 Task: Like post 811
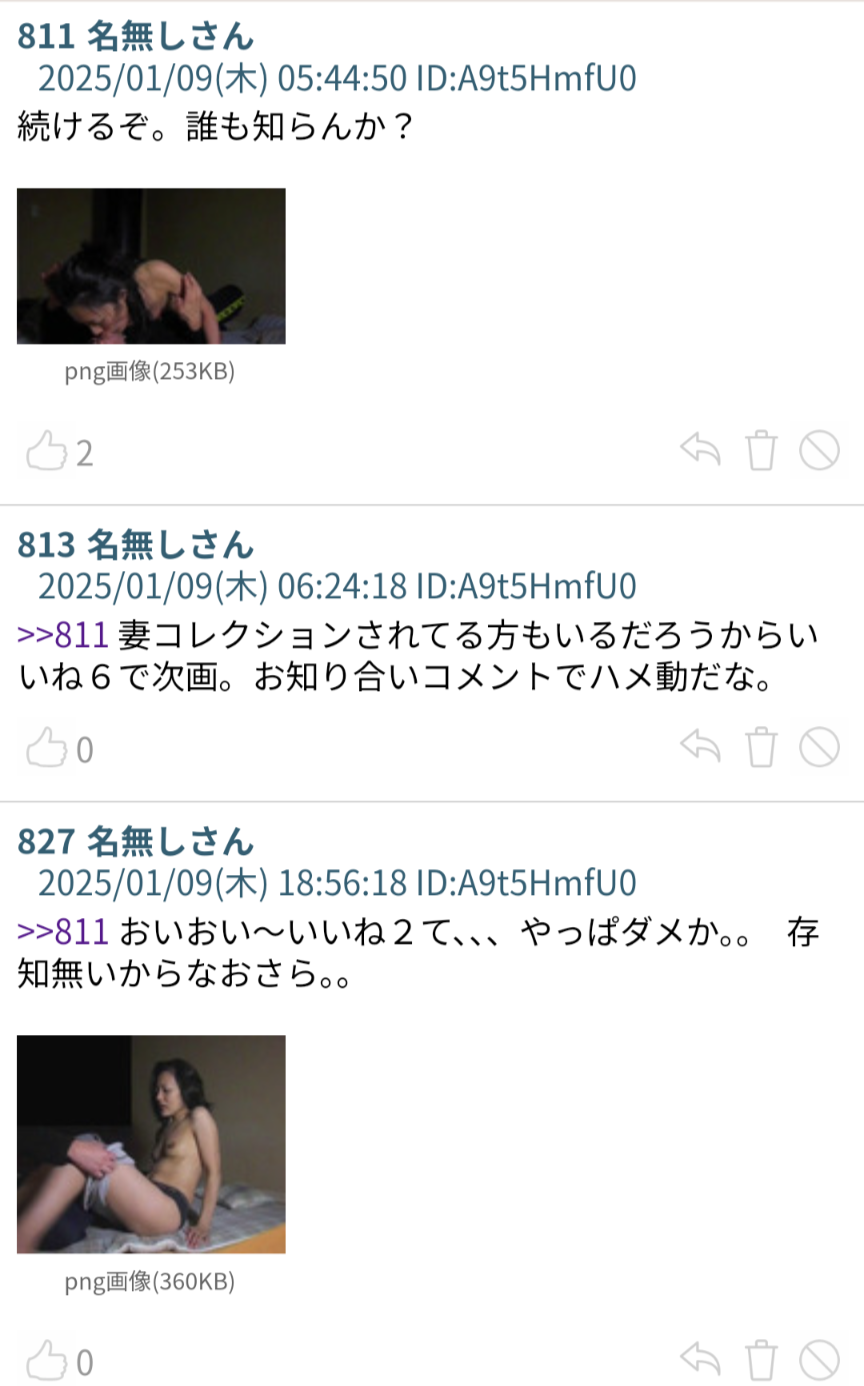click(x=45, y=452)
